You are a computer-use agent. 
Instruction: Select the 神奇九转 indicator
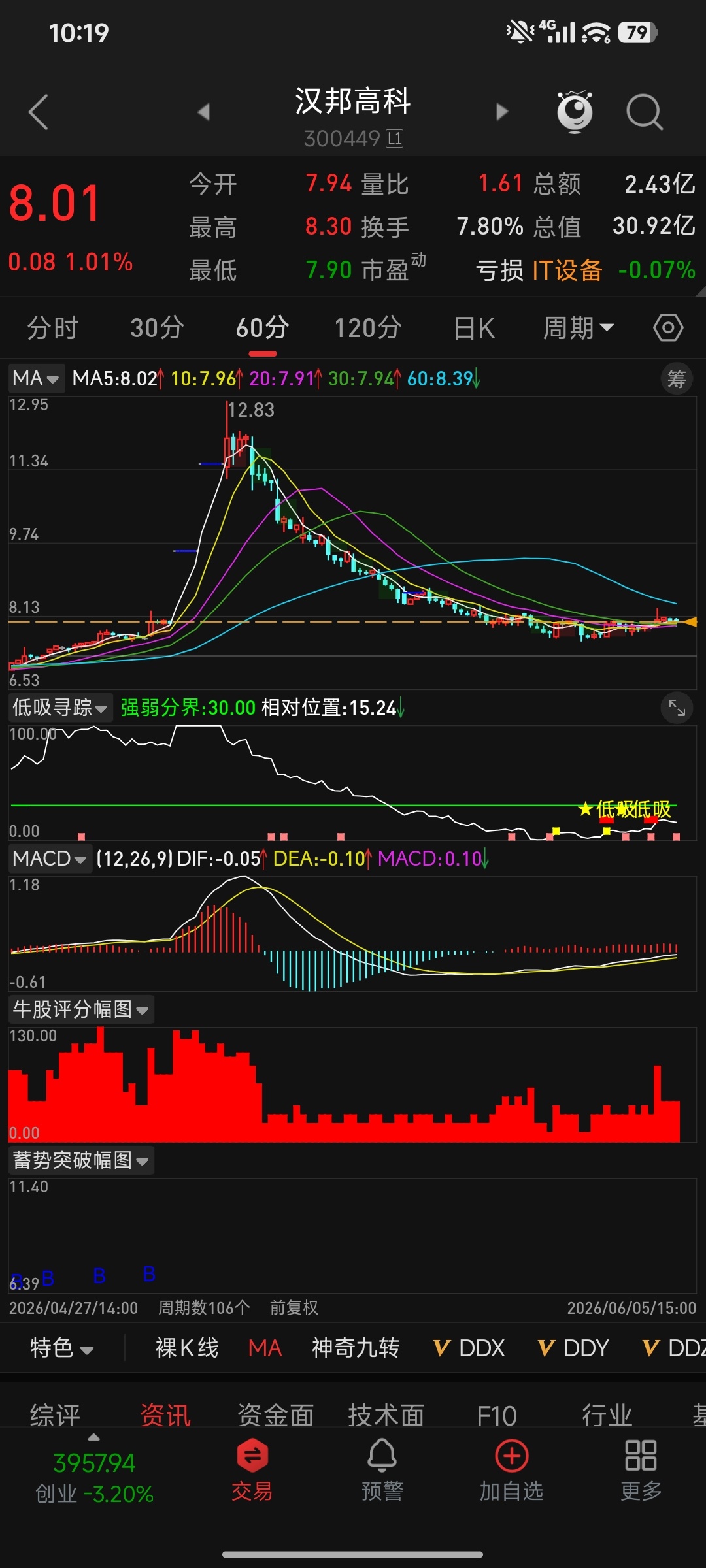[356, 1348]
